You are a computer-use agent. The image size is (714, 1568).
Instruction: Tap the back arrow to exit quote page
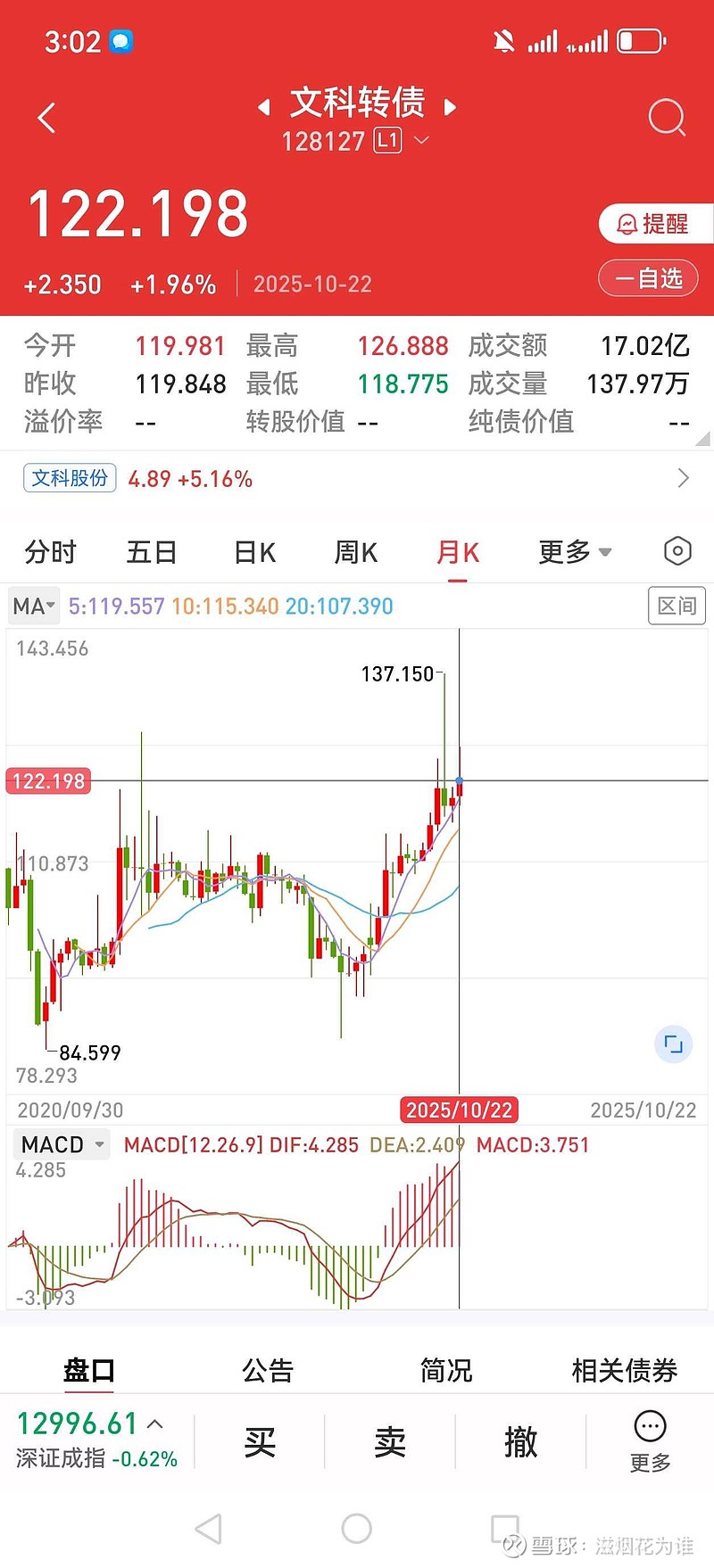(x=46, y=118)
